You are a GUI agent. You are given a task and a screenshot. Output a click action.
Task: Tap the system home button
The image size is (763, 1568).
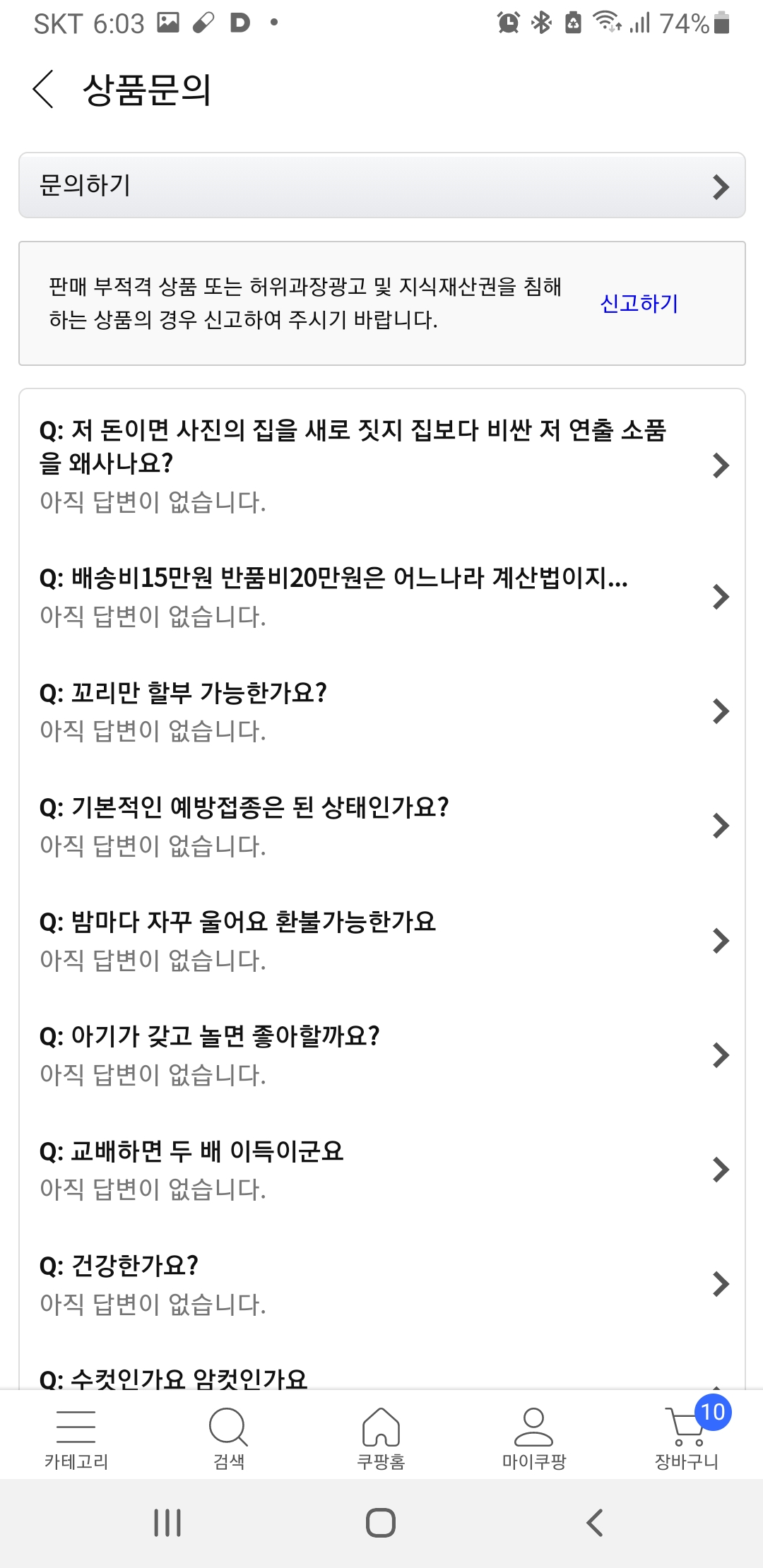point(381,1523)
